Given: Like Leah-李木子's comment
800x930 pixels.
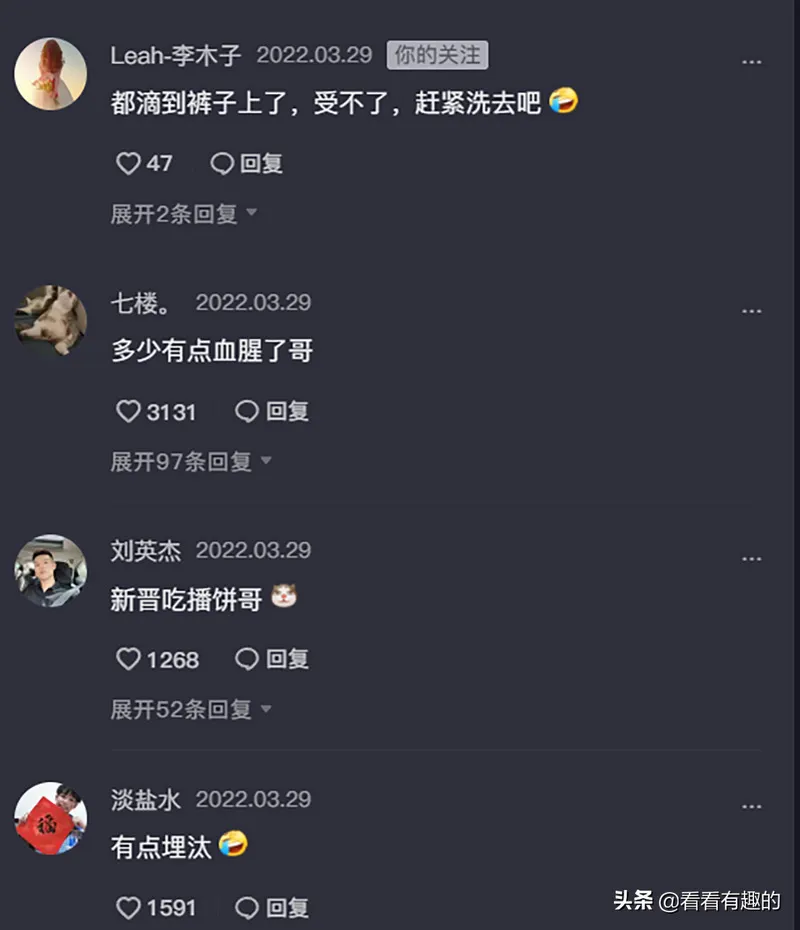Looking at the screenshot, I should pos(128,163).
